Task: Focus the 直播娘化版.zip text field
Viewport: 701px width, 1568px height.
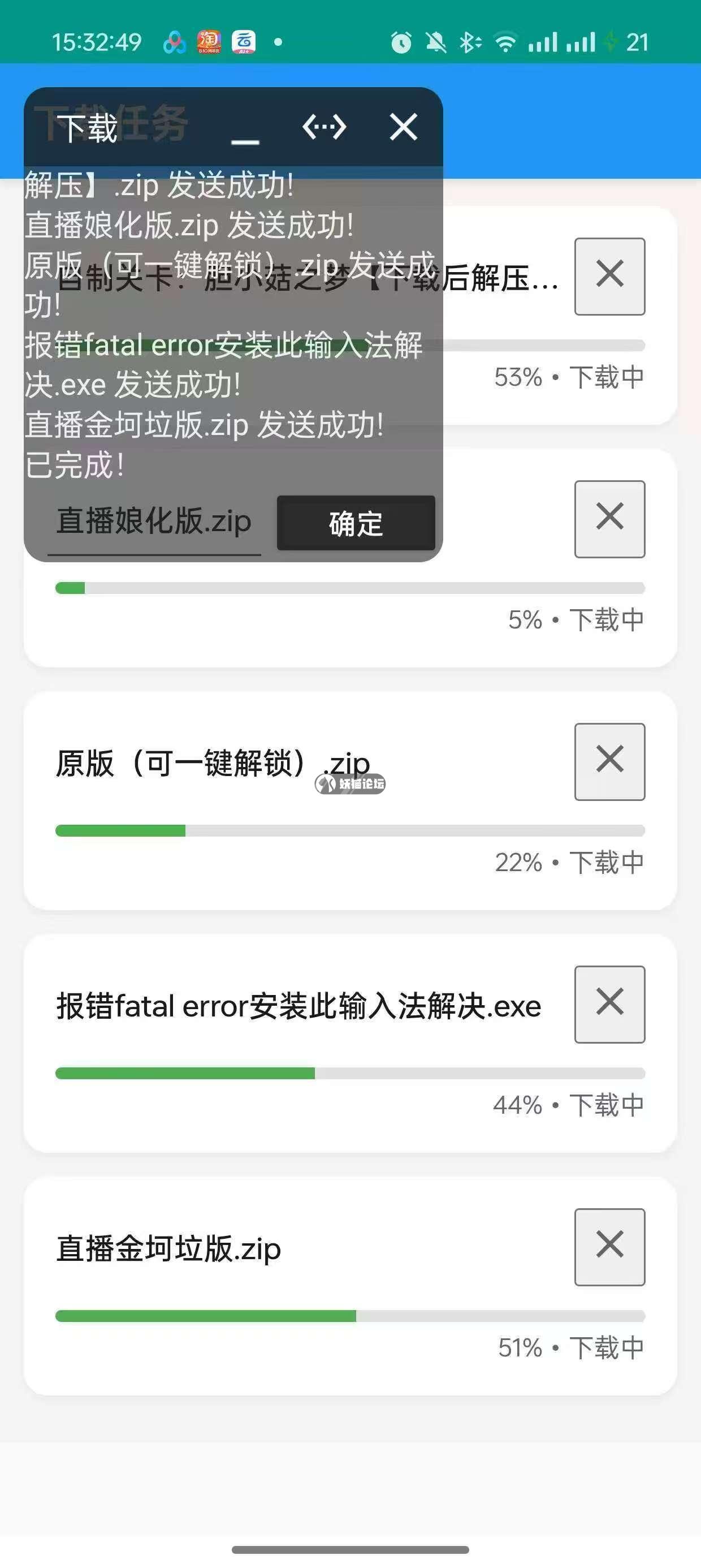Action: 154,522
